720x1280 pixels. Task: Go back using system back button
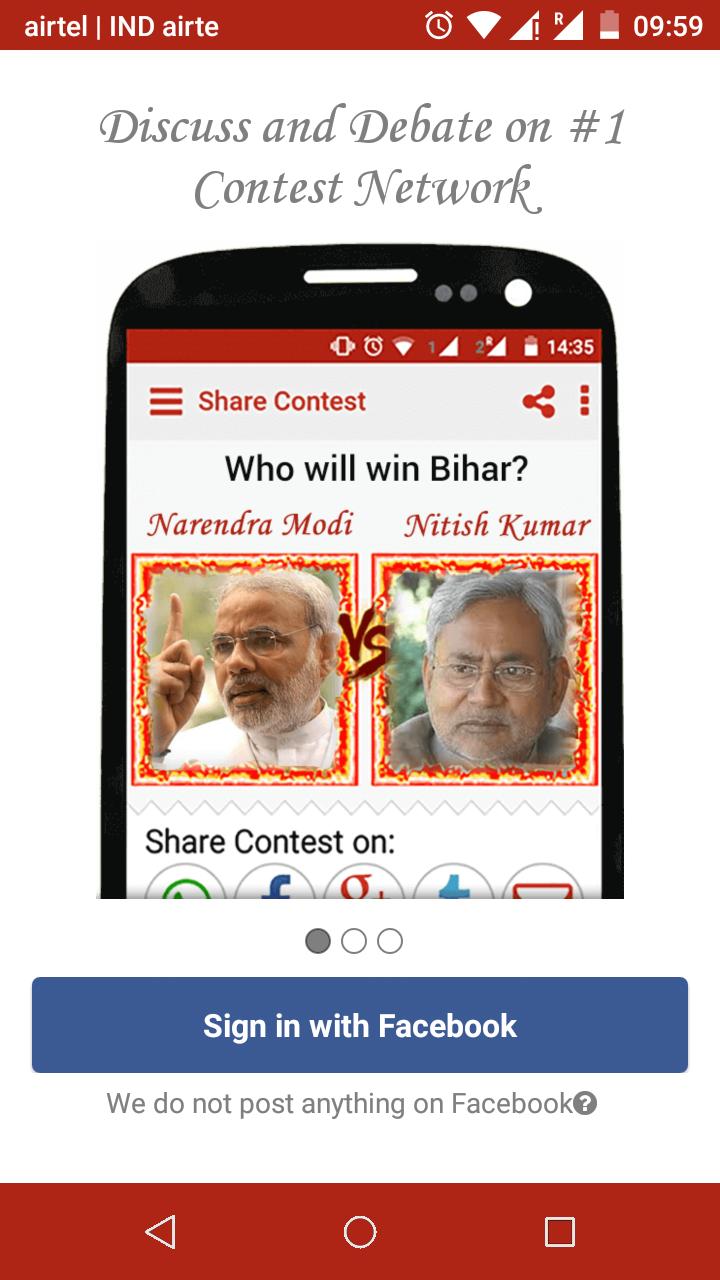pos(160,1231)
